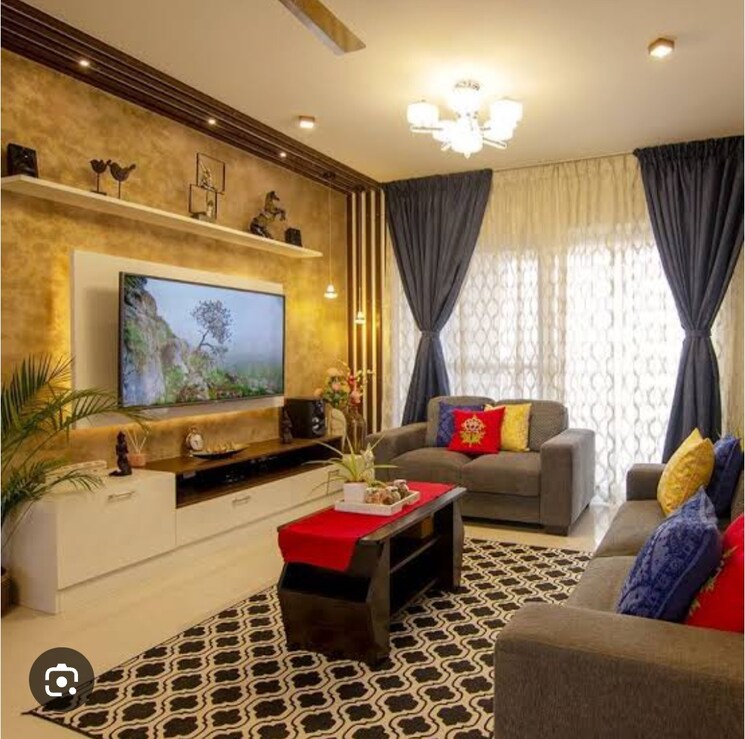
Task: Tap the visual search lens icon
Action: [61, 680]
